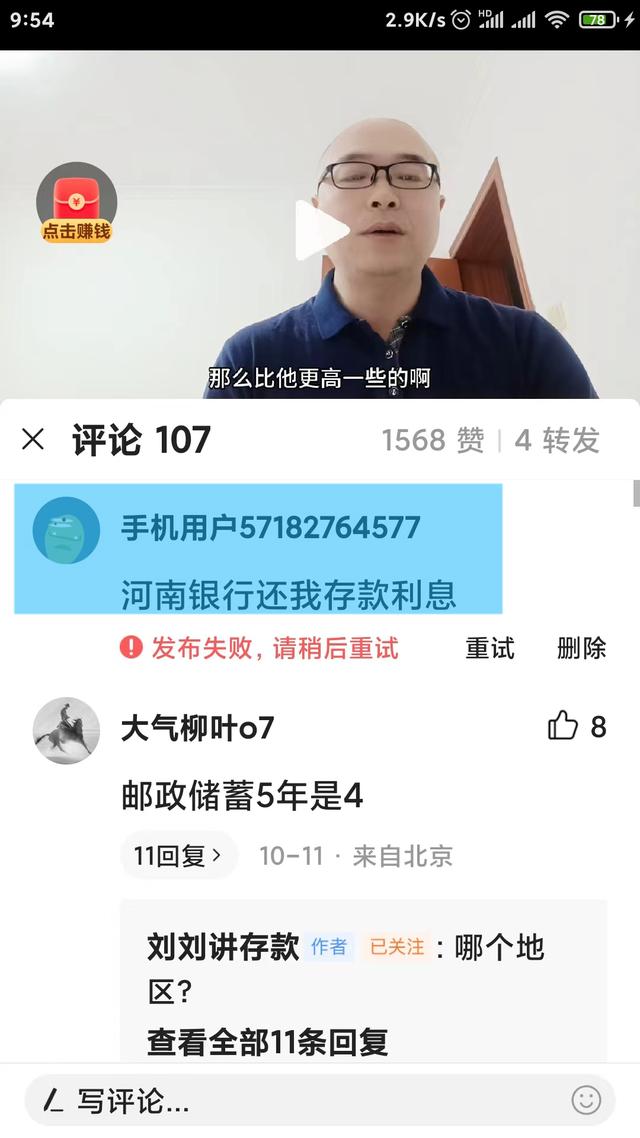Delete the failed comment
This screenshot has height=1138, width=640.
(582, 648)
